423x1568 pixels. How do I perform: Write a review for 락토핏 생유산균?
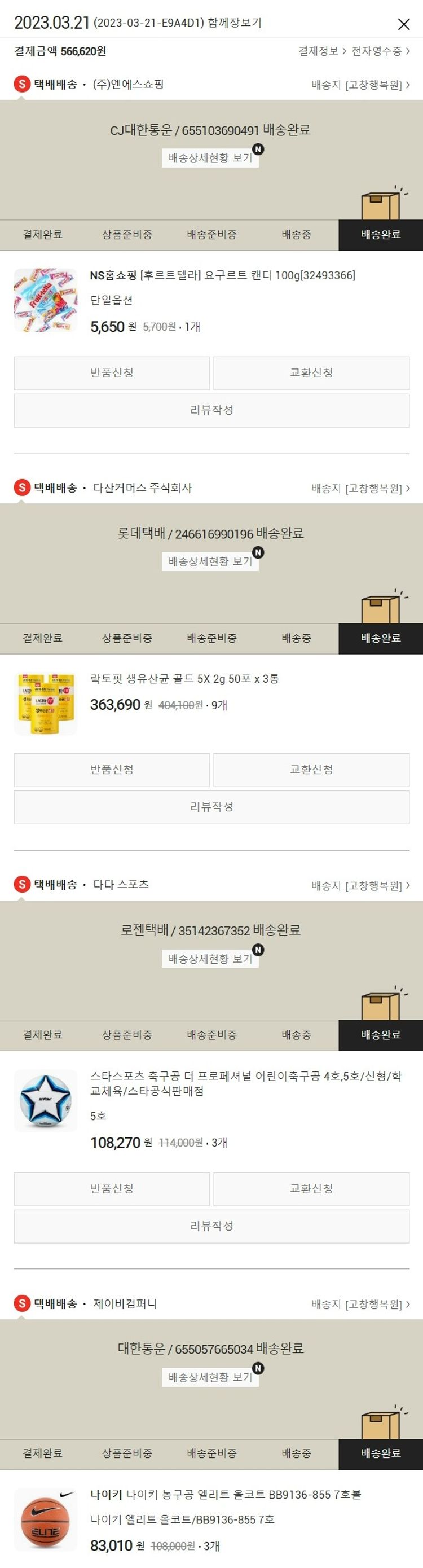(211, 807)
